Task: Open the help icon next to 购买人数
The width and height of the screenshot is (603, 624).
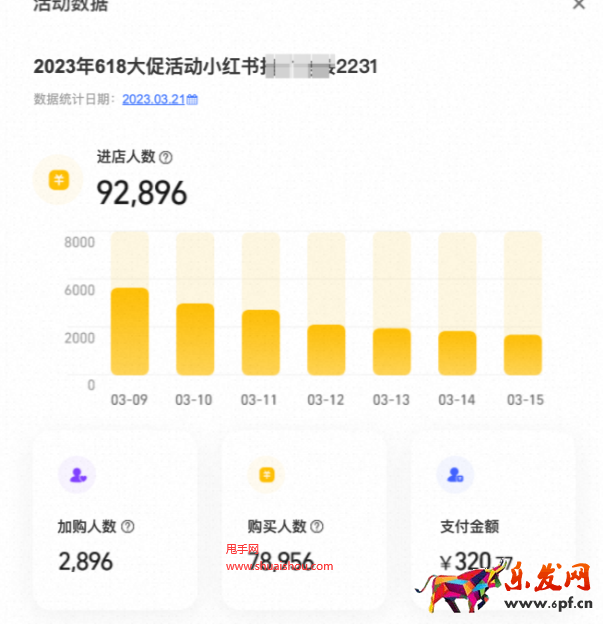Action: 316,526
